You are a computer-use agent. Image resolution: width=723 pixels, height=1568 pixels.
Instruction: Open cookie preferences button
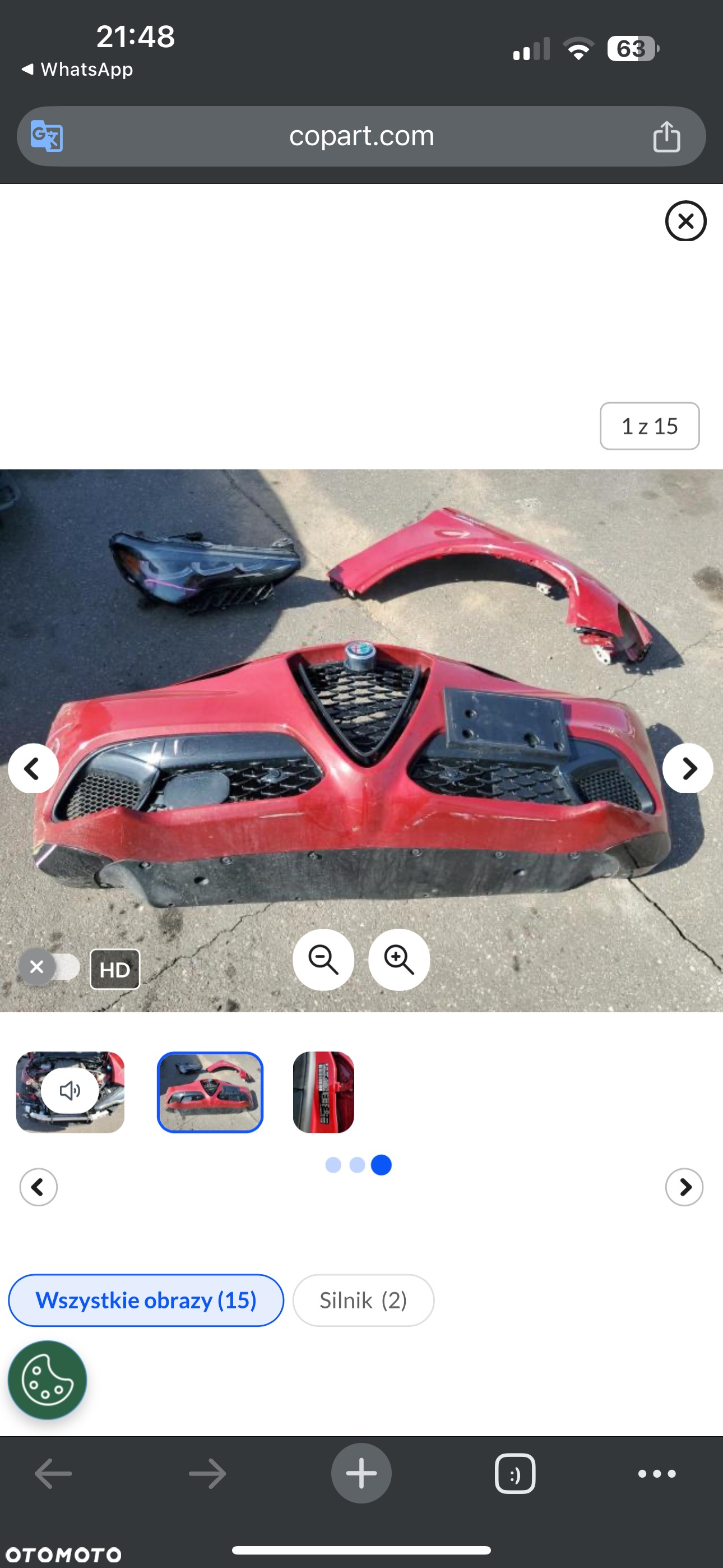click(48, 1380)
